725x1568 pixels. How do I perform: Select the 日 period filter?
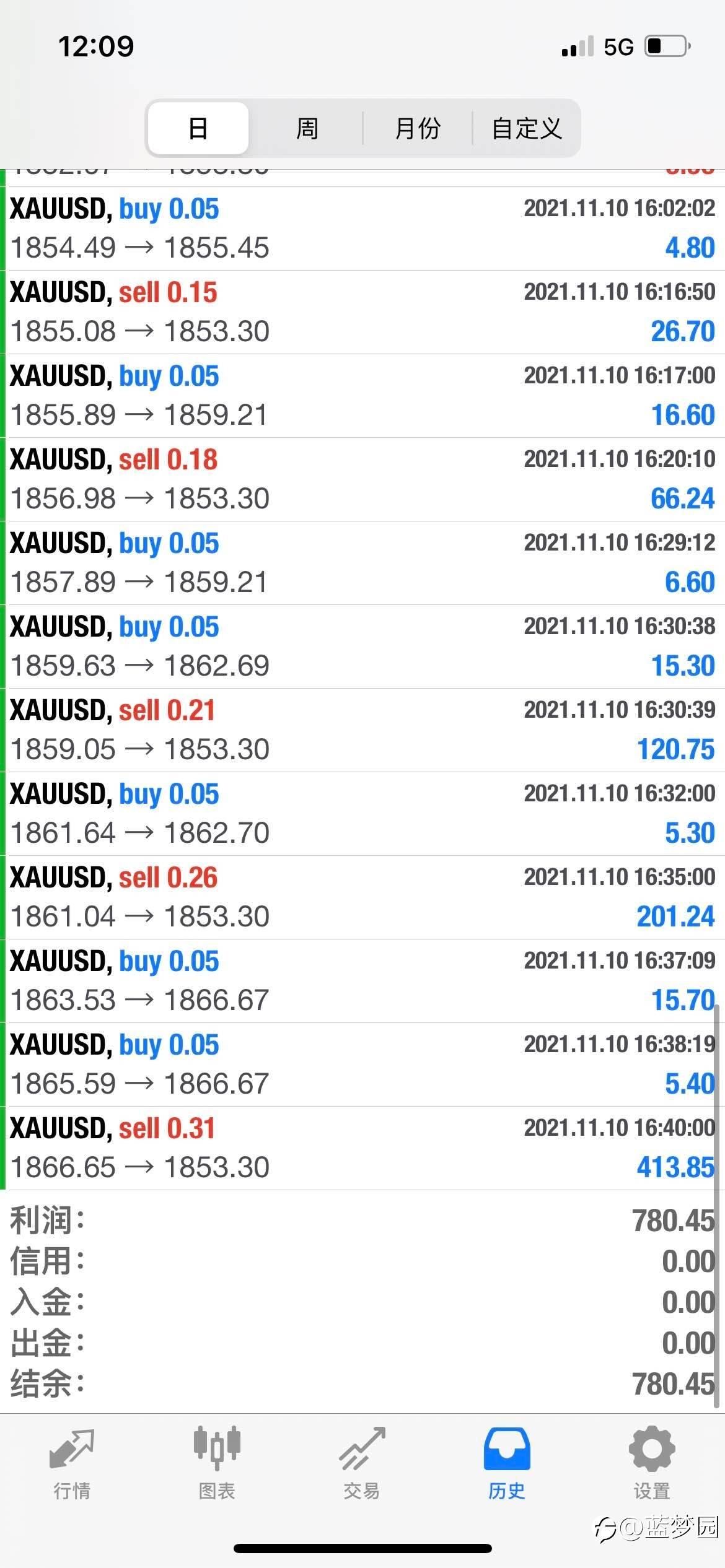click(198, 128)
